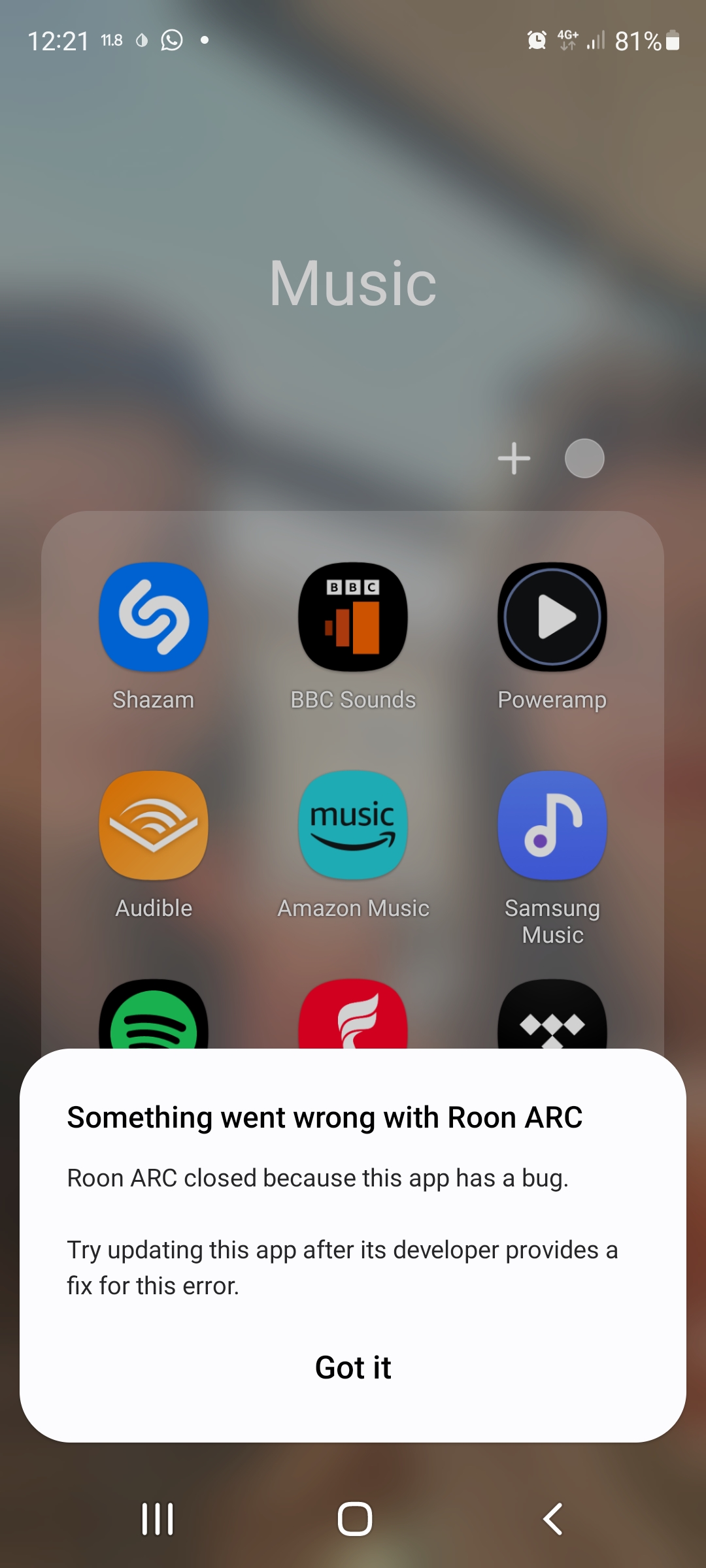
Task: Open the Shazam app
Action: (x=154, y=617)
